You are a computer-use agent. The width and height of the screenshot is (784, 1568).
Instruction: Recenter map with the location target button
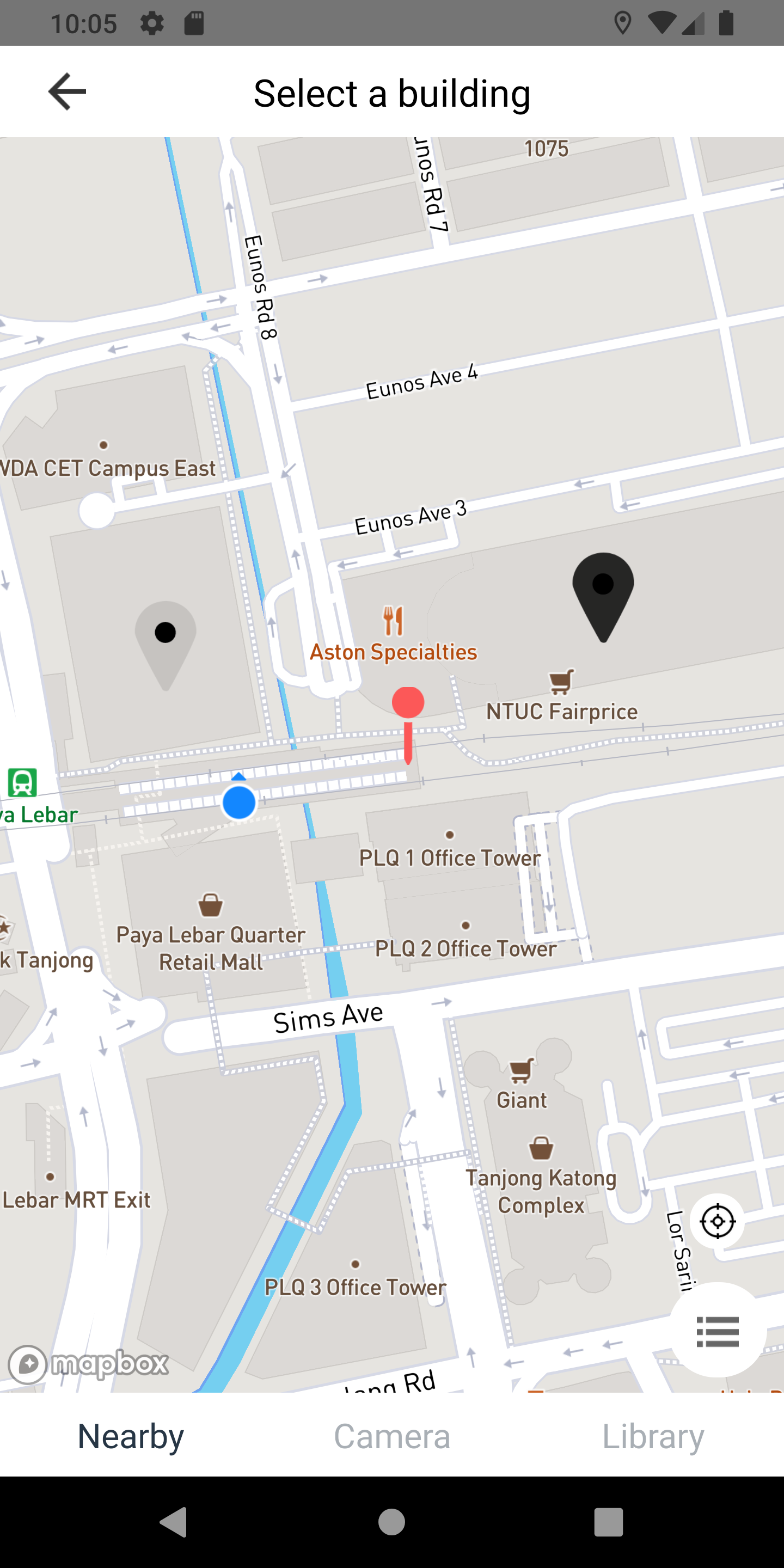pos(718,1221)
